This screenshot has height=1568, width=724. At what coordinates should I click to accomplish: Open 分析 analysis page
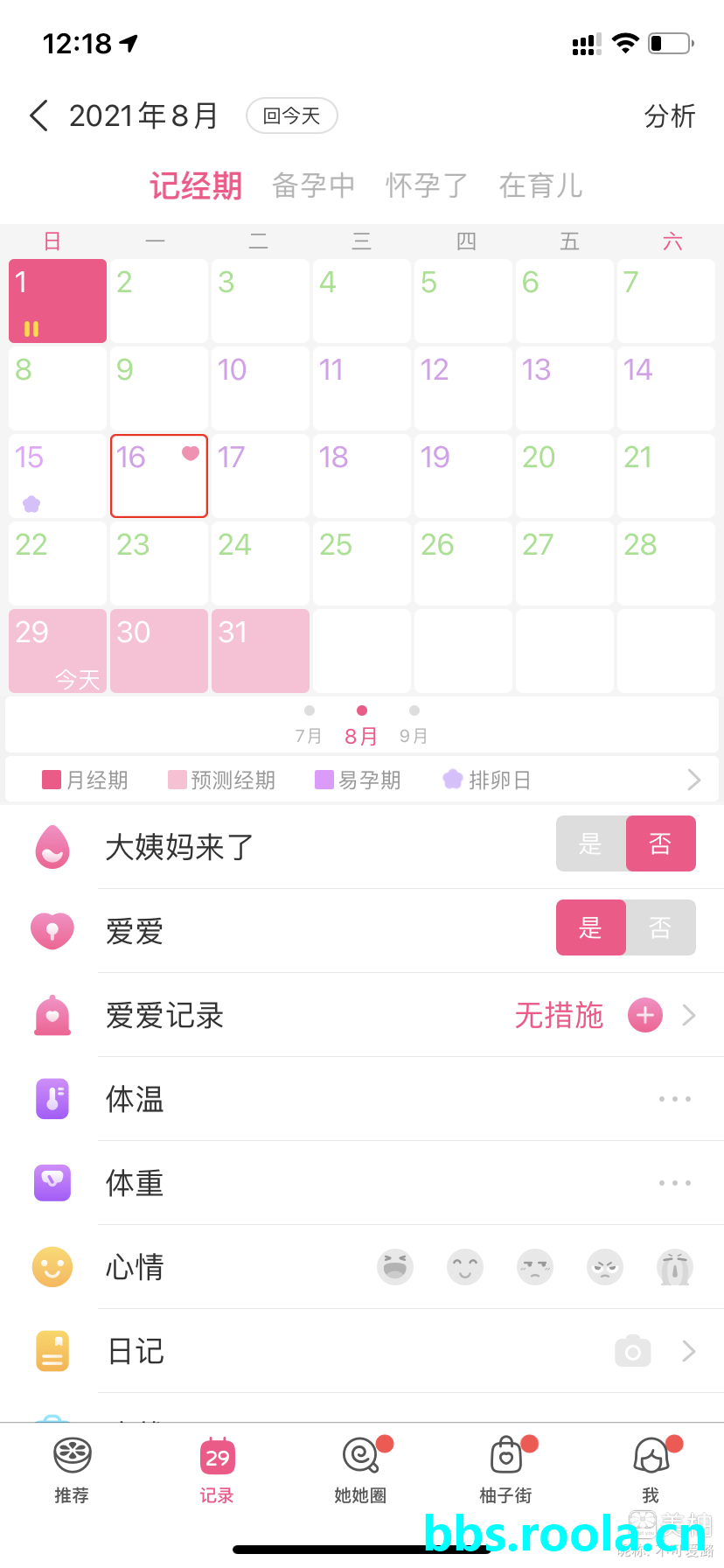pyautogui.click(x=669, y=115)
